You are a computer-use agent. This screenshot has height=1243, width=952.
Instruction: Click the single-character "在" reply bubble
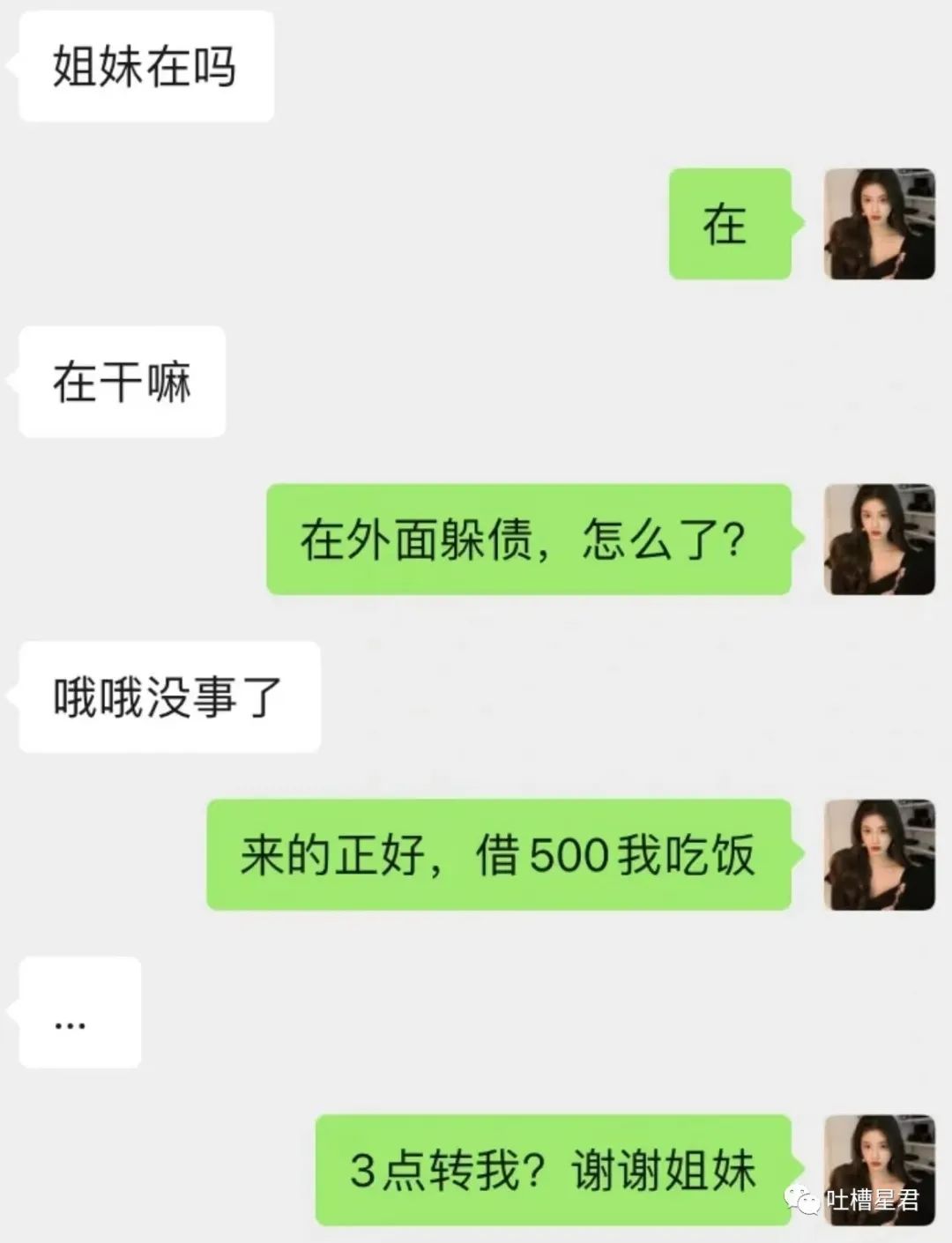730,223
